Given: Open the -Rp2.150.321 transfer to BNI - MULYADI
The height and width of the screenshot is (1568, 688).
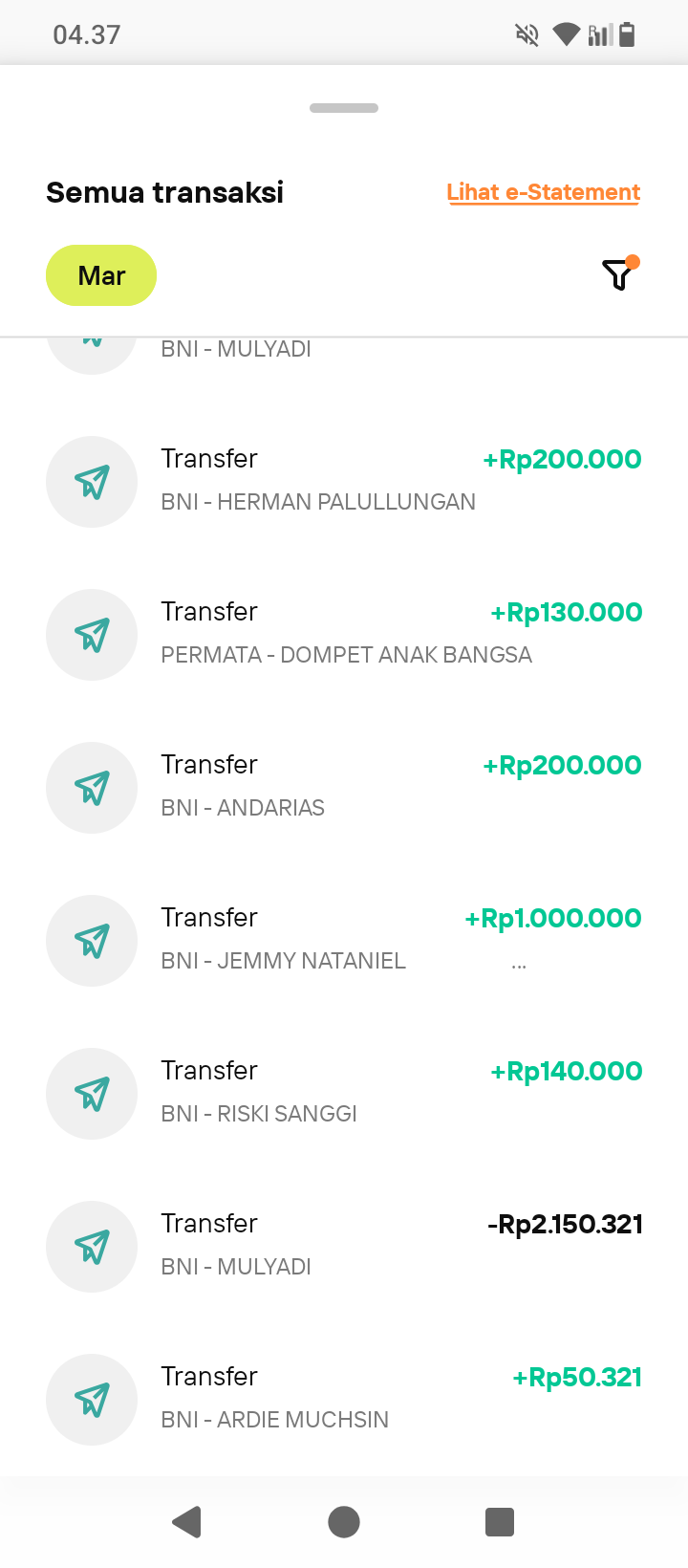Looking at the screenshot, I should pos(344,1247).
